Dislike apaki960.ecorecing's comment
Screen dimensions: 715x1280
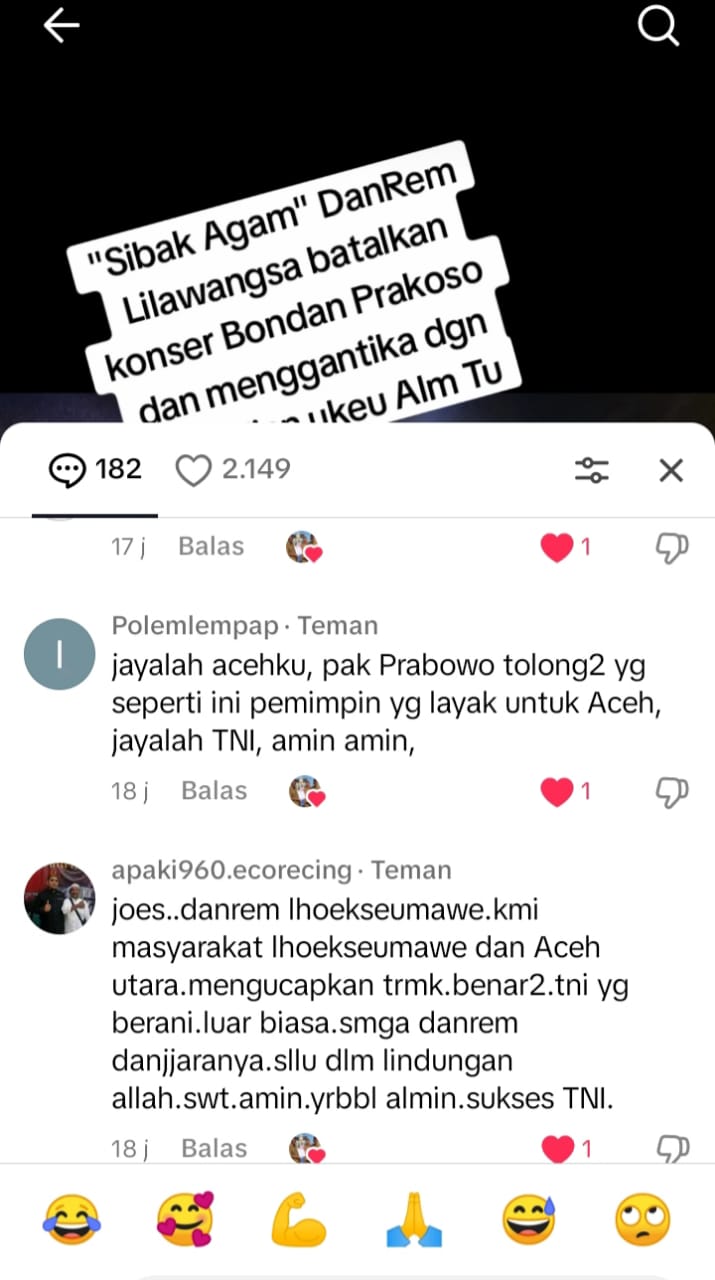click(x=672, y=1149)
